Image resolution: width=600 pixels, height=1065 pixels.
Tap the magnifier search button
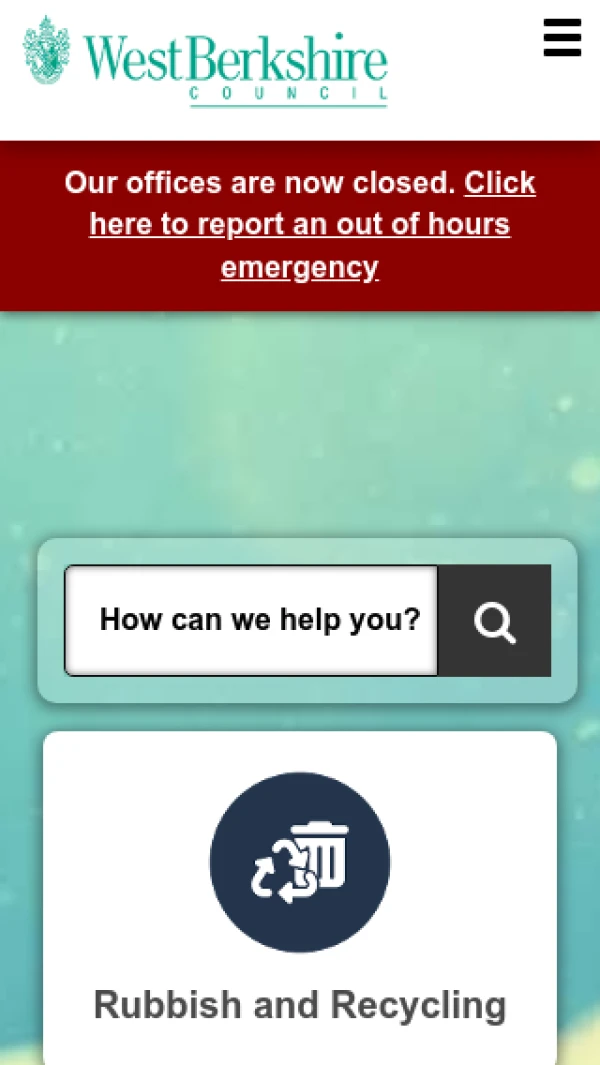click(x=494, y=621)
